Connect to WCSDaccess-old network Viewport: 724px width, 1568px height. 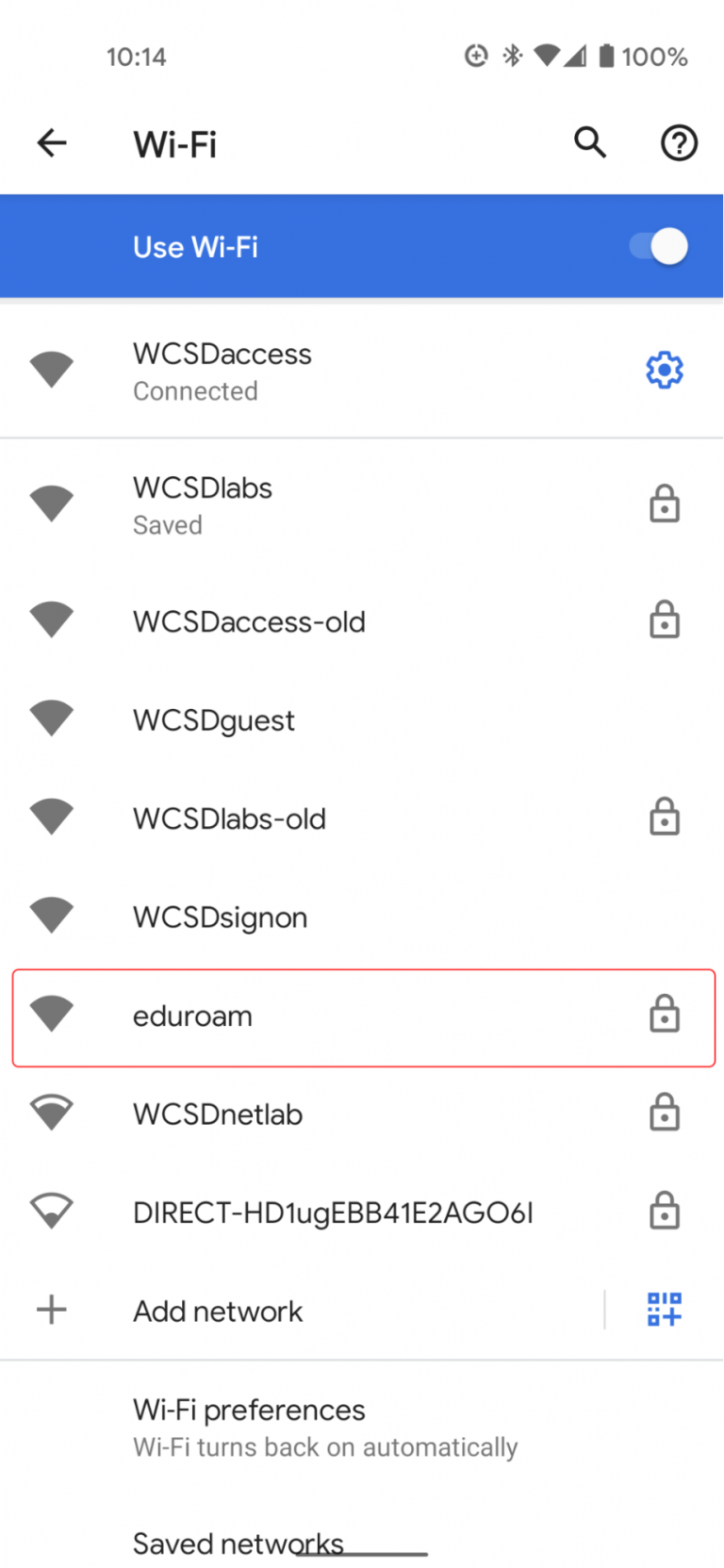362,621
